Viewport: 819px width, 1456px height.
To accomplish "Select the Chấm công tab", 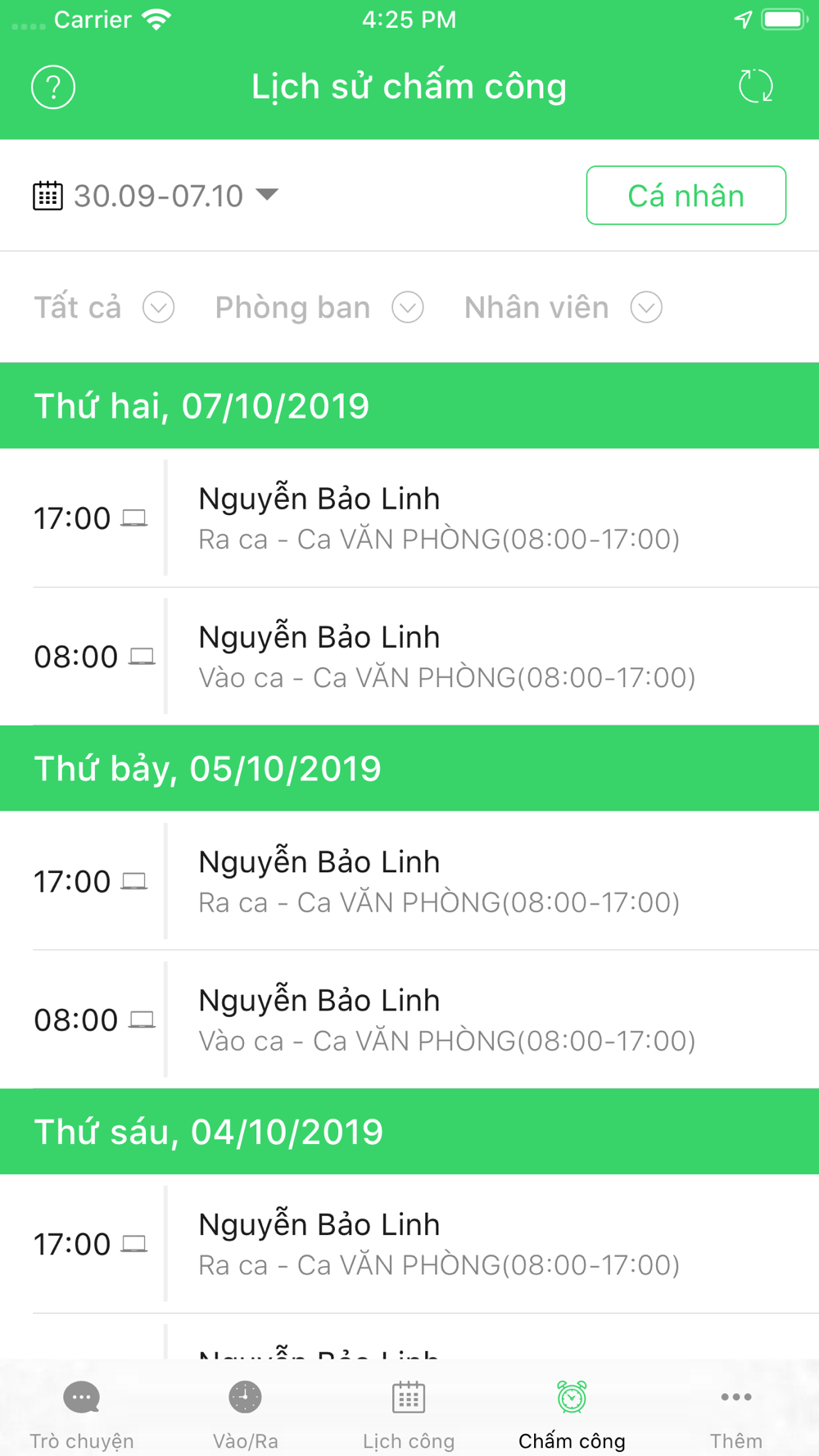I will pos(572,1414).
